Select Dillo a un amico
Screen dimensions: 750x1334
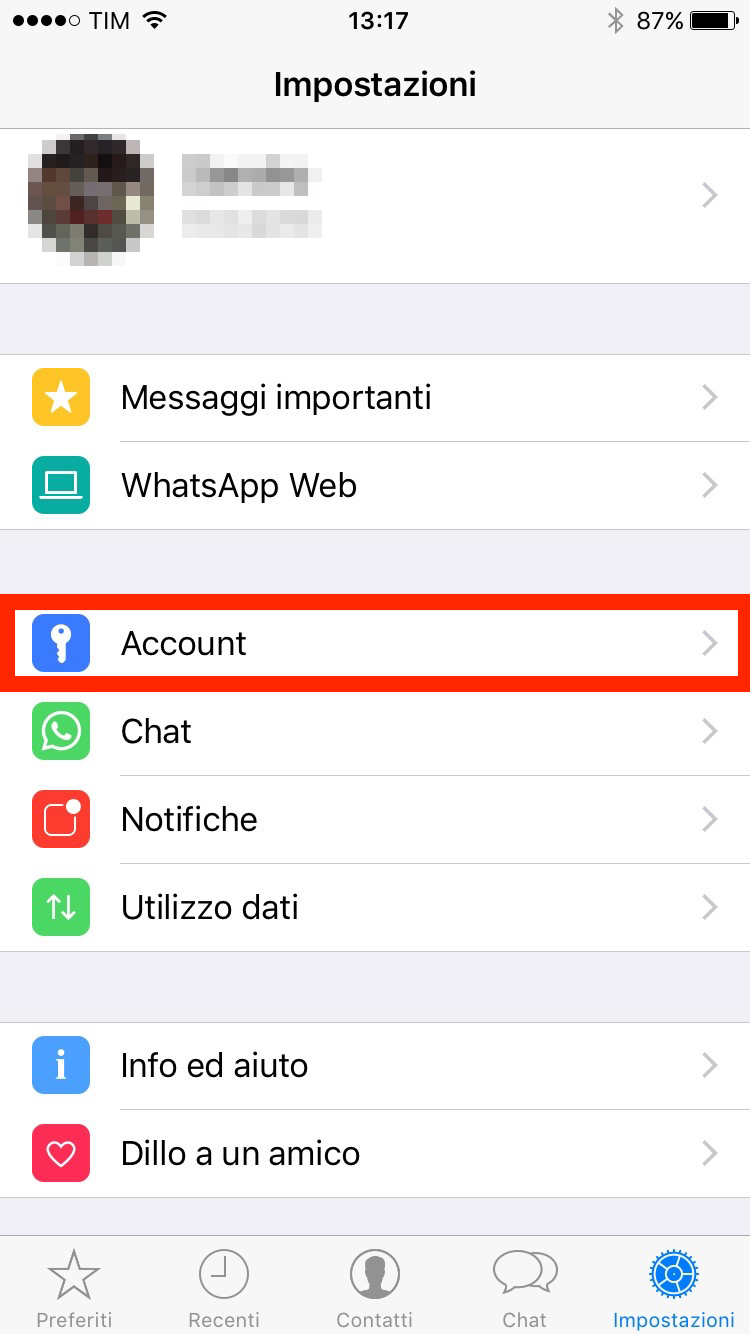point(375,1154)
